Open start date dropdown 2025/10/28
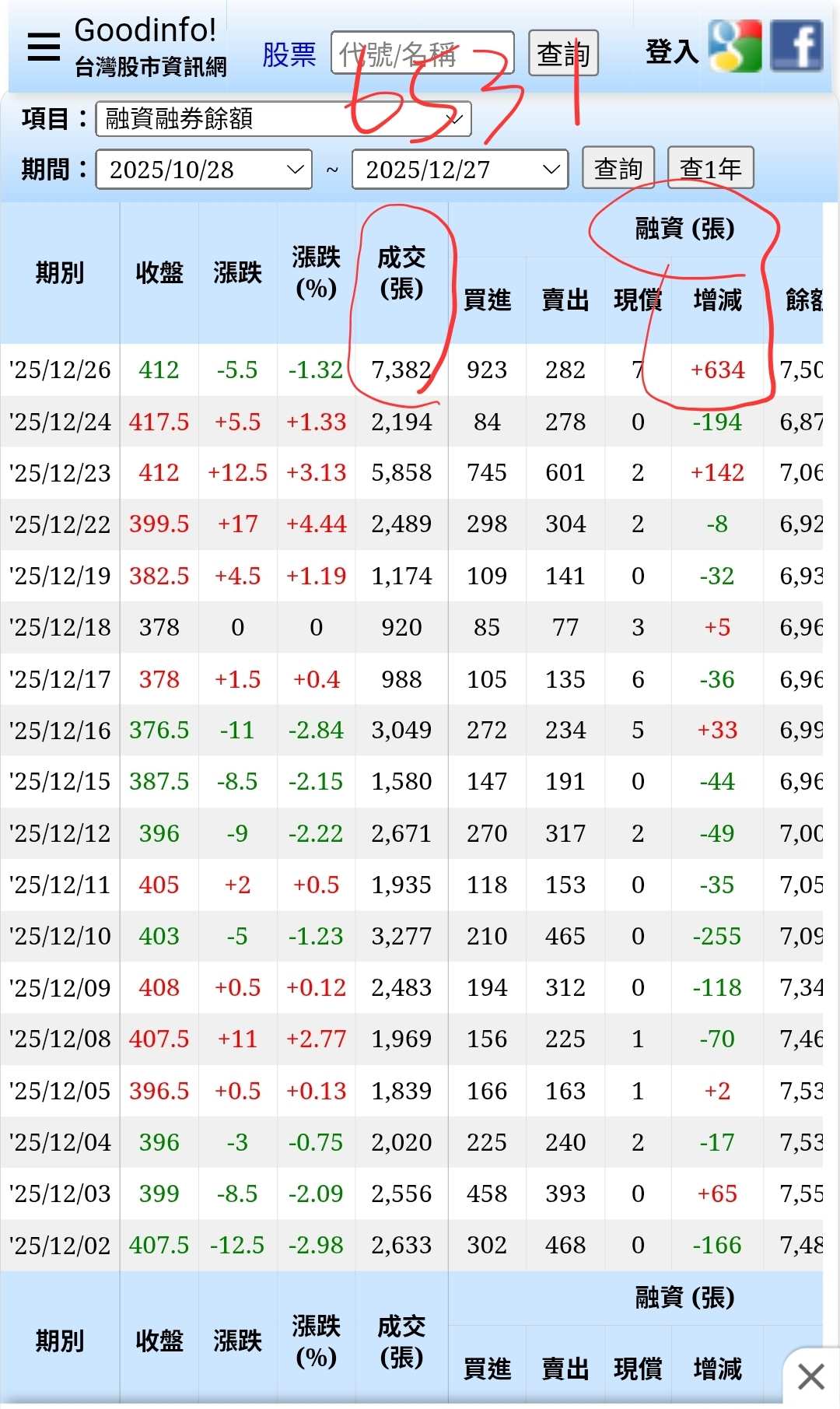 tap(204, 170)
